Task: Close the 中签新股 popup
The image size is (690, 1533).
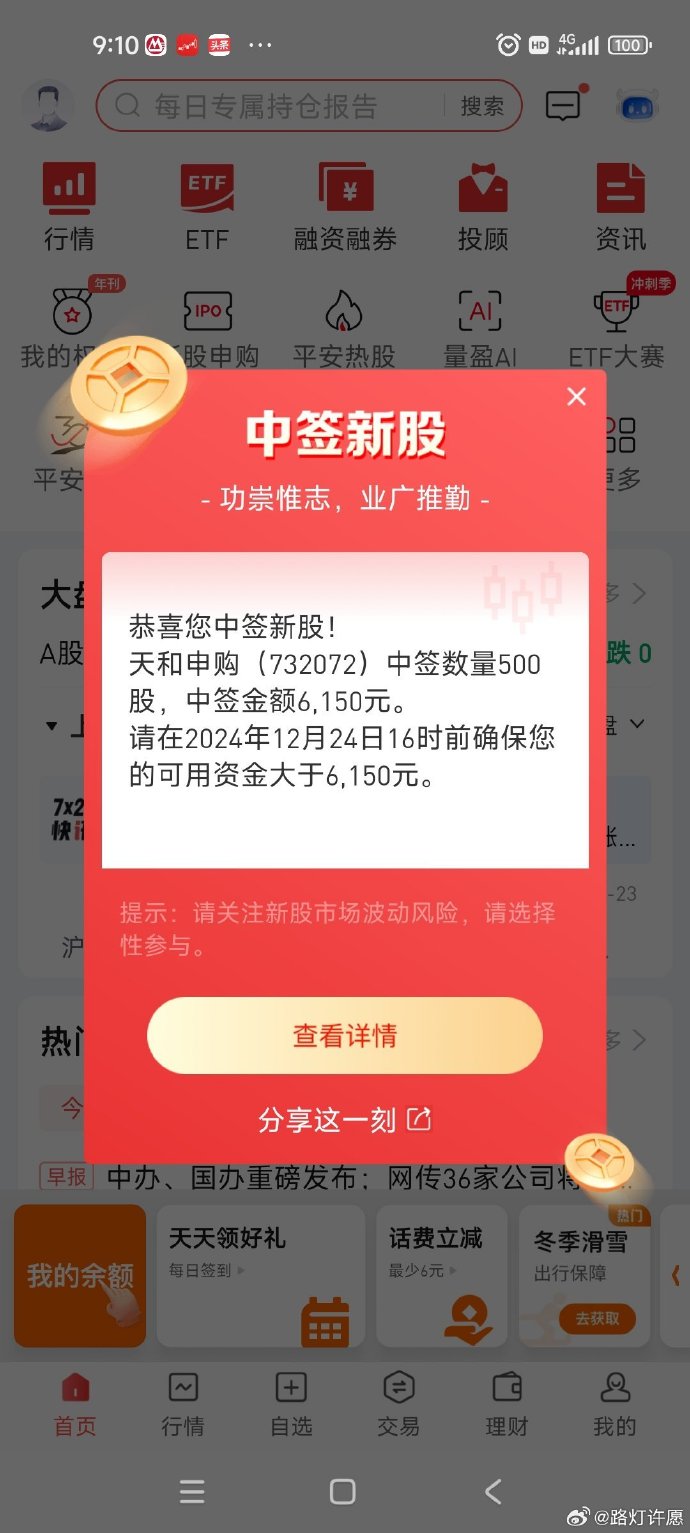Action: 576,397
